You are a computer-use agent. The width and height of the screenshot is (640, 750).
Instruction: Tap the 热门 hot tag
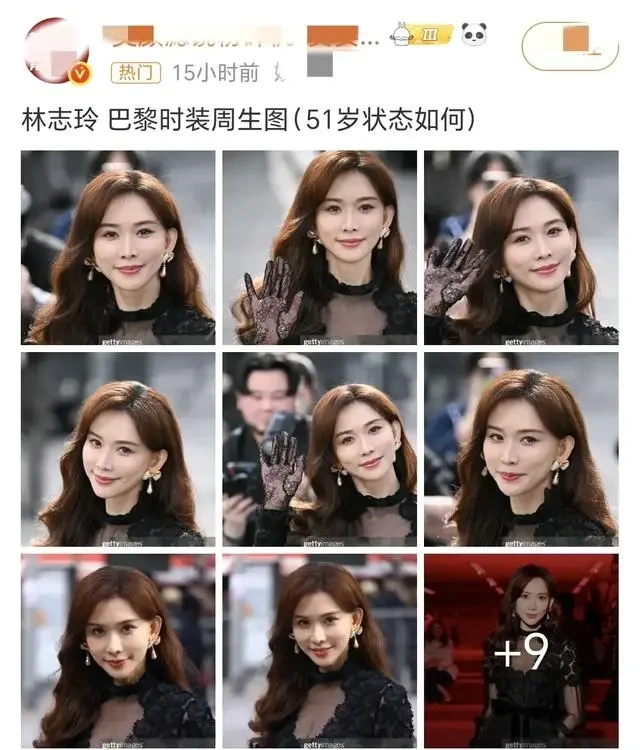(x=135, y=72)
